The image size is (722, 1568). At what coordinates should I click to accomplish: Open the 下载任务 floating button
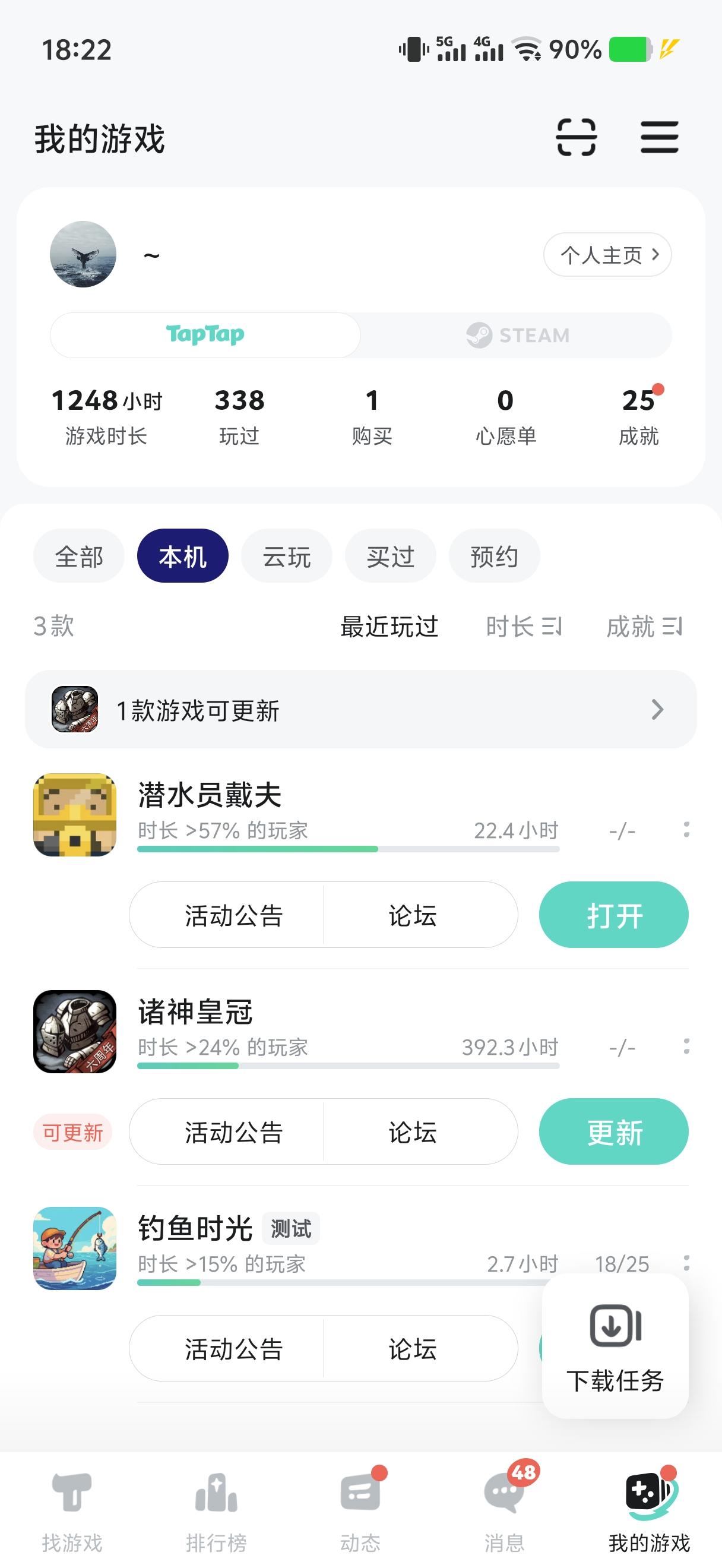pos(615,1346)
